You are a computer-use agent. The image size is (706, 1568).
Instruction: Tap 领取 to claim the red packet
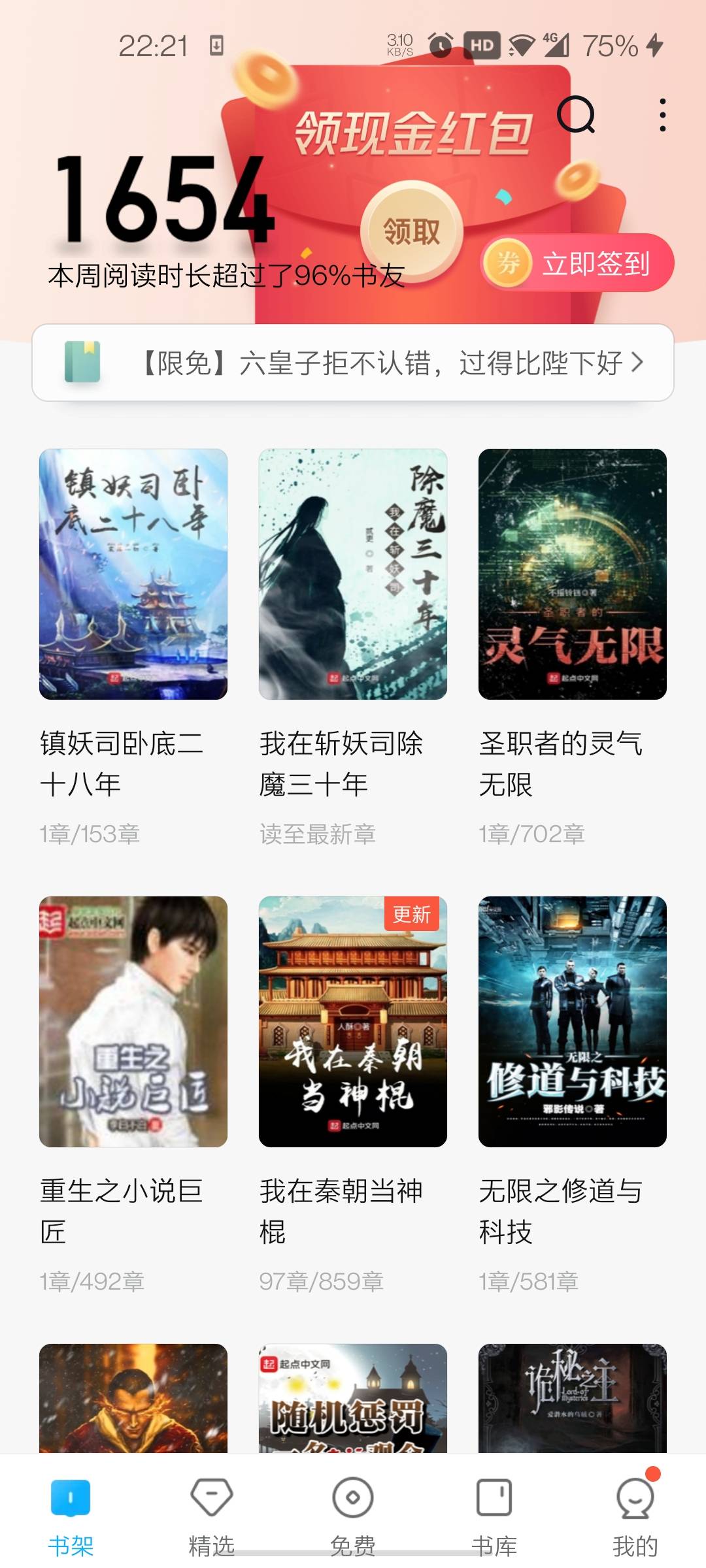[x=411, y=231]
